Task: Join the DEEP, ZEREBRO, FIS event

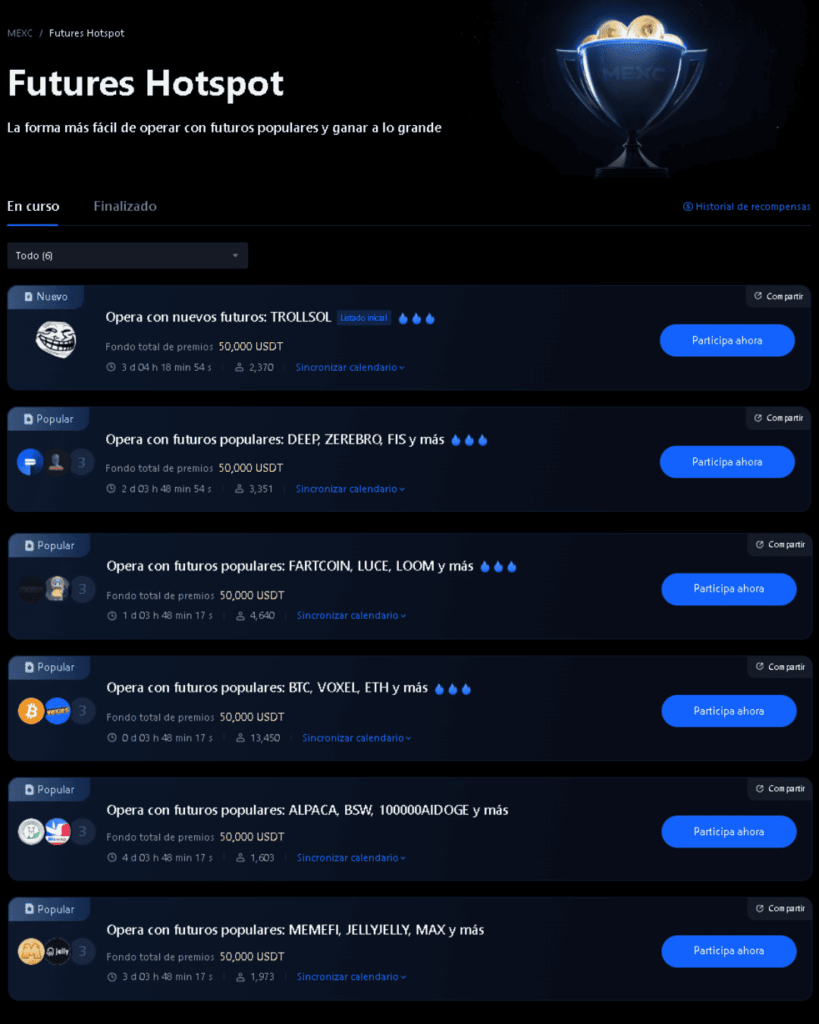Action: coord(727,462)
